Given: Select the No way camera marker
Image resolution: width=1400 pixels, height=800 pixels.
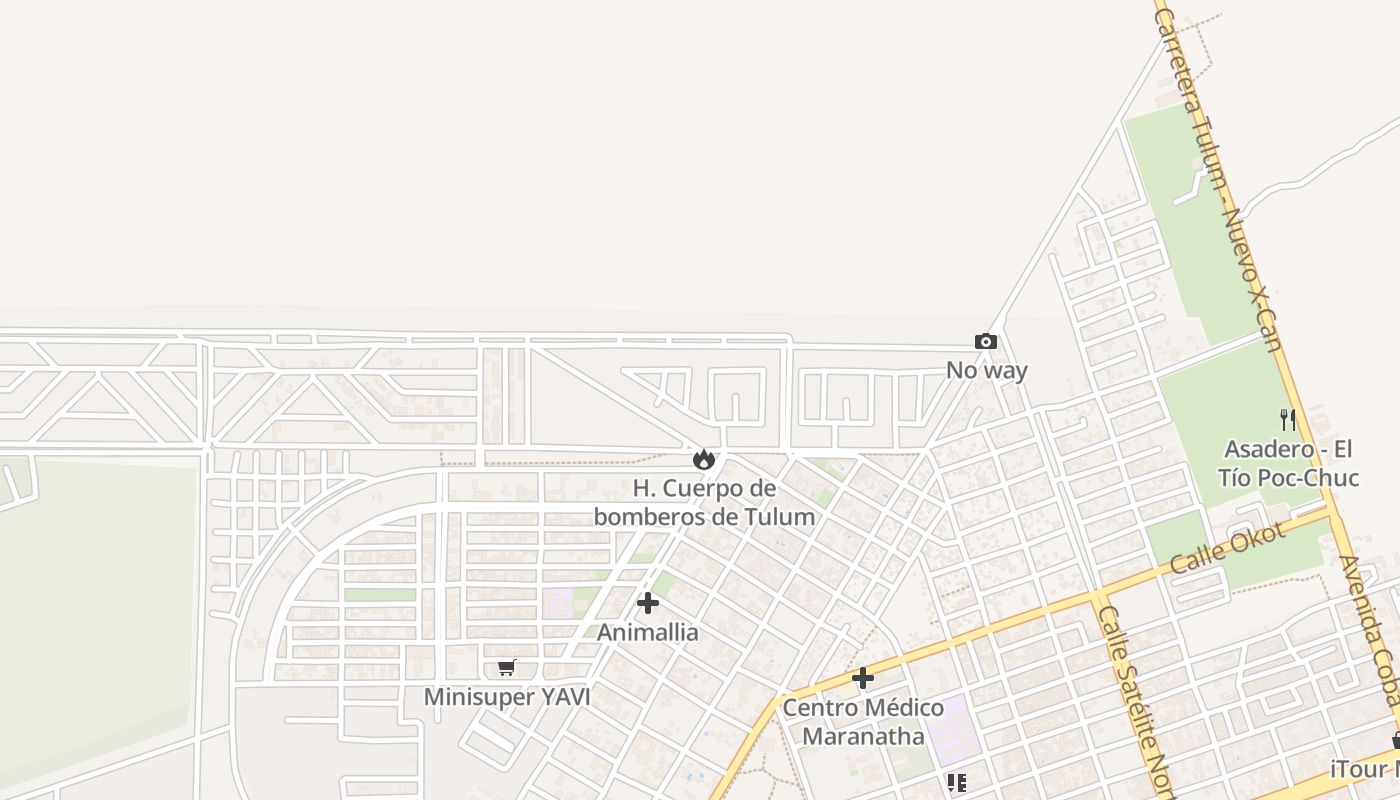Looking at the screenshot, I should pos(986,342).
